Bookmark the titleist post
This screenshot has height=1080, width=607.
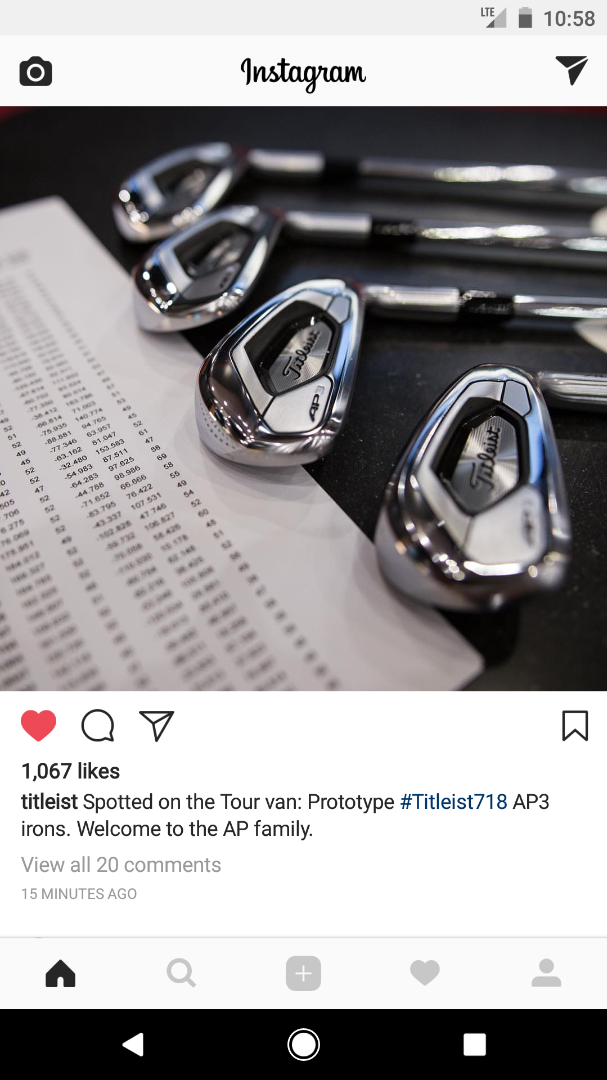pyautogui.click(x=575, y=725)
